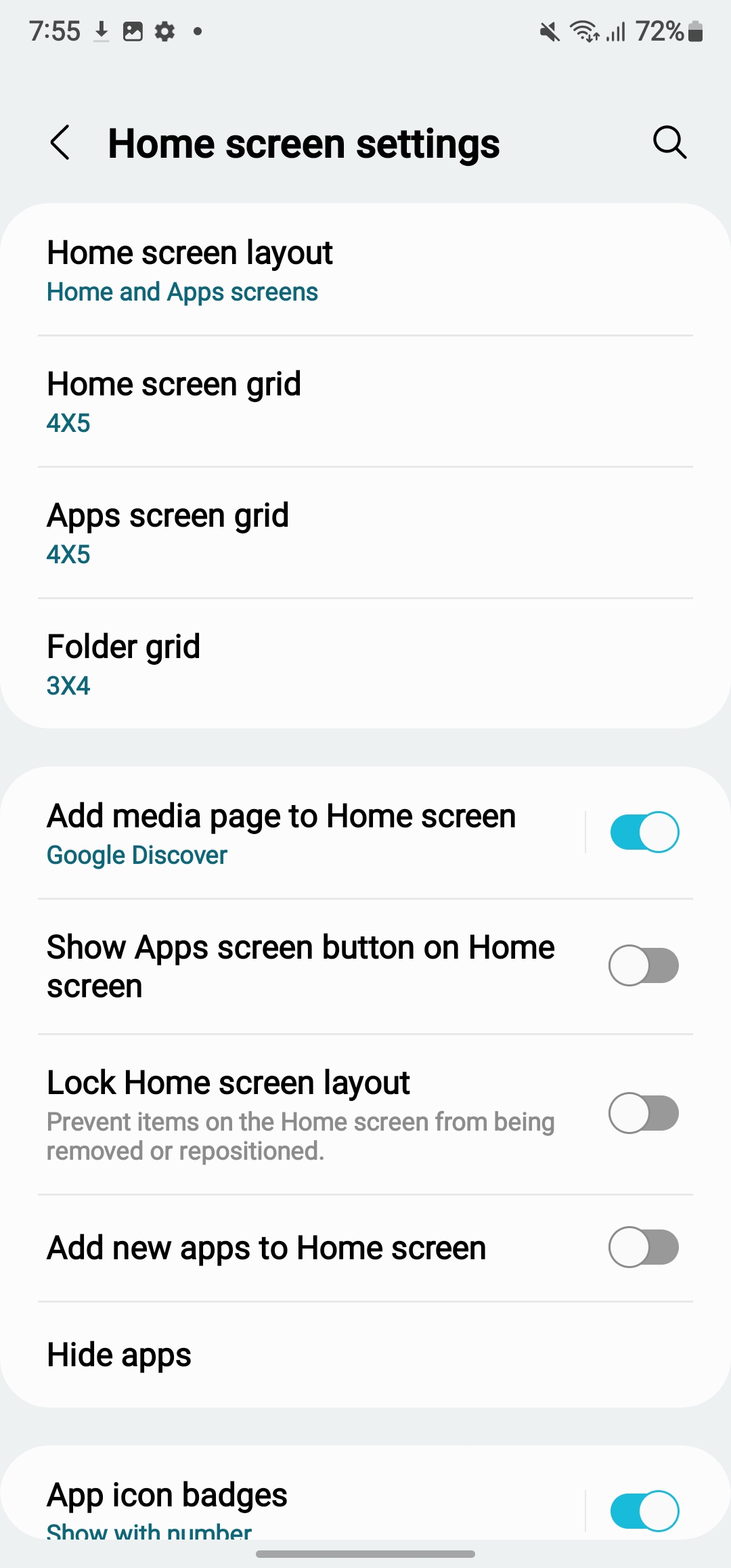Open Apps screen grid setting
The width and height of the screenshot is (731, 1568).
(x=365, y=533)
